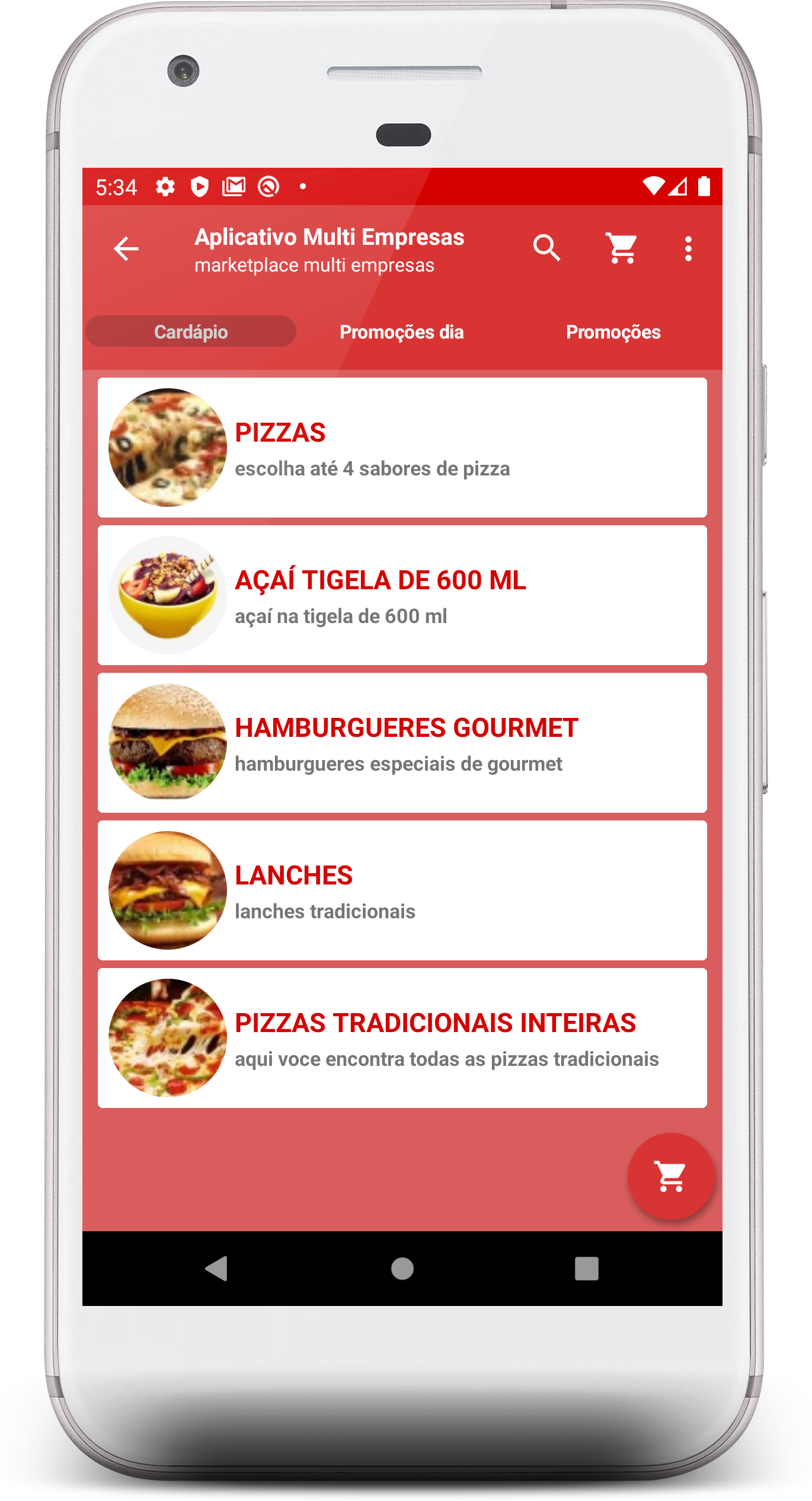Tap the açaí bowl thumbnail image

click(169, 596)
